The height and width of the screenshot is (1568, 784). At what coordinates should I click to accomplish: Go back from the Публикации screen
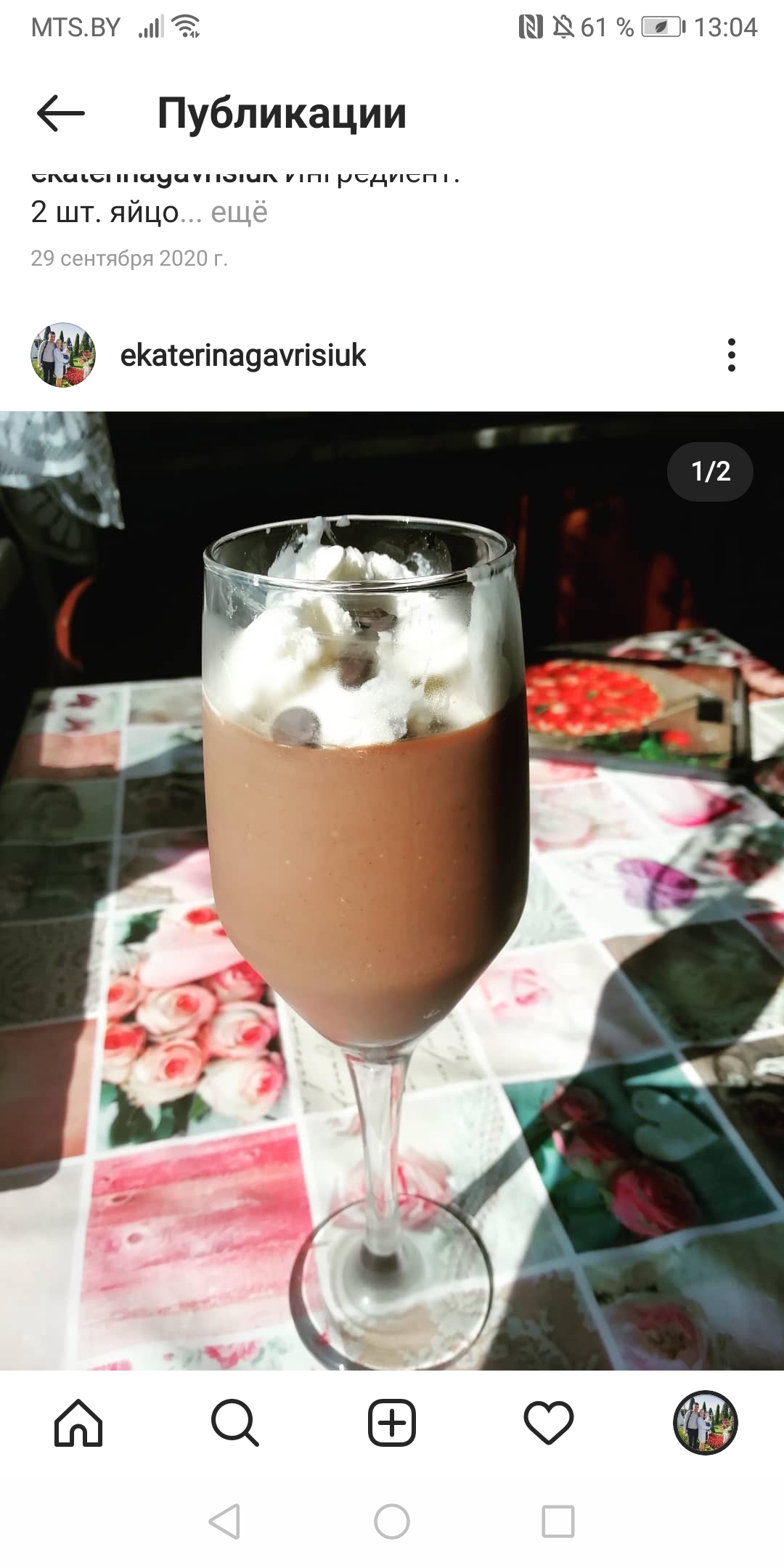61,113
